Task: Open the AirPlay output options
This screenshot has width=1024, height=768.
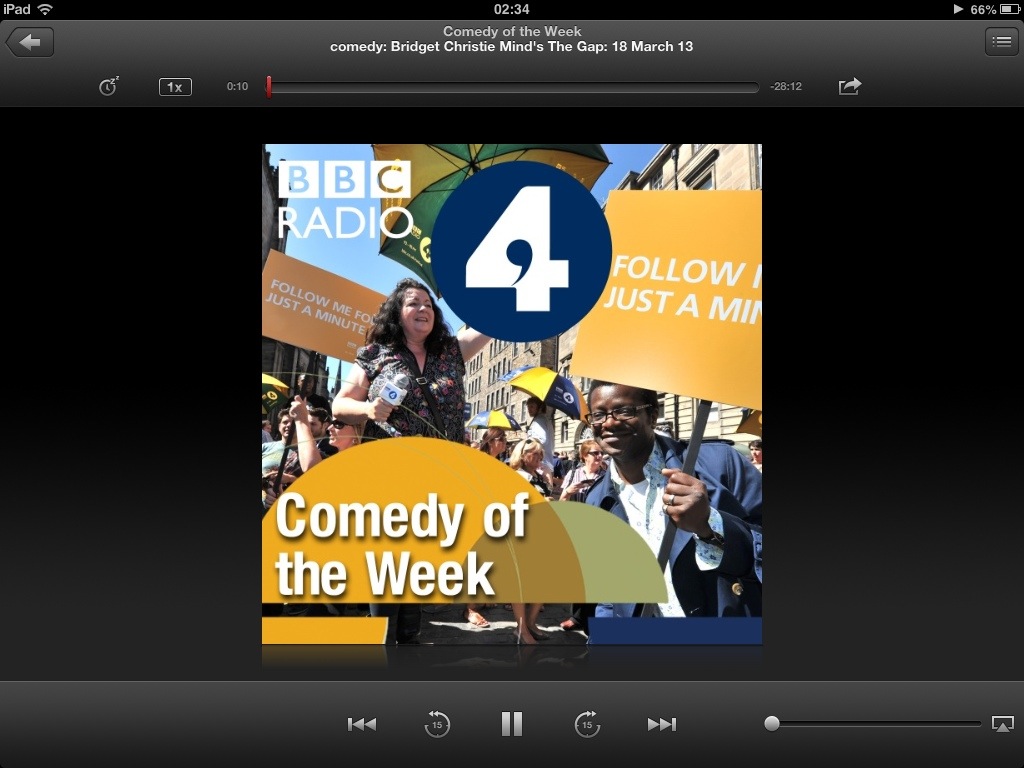Action: (x=1002, y=723)
